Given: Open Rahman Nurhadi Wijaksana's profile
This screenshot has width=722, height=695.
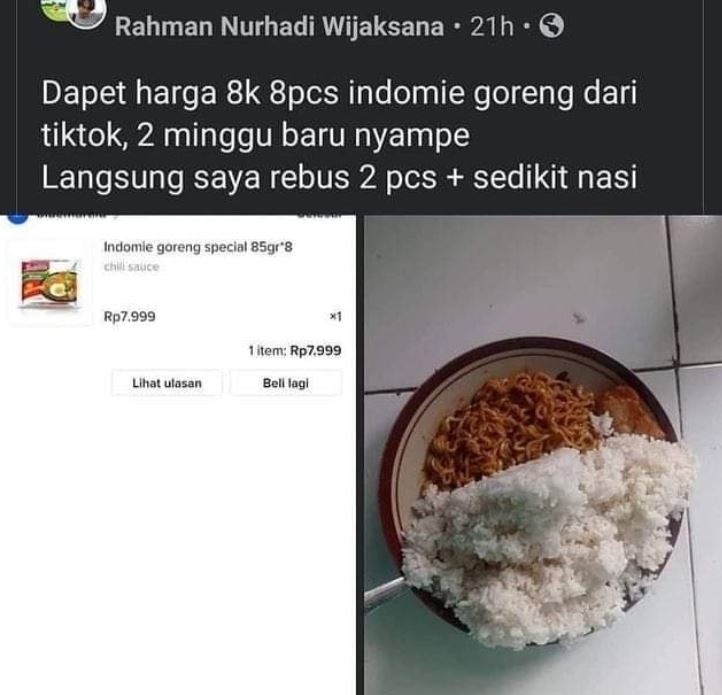Looking at the screenshot, I should tap(279, 27).
